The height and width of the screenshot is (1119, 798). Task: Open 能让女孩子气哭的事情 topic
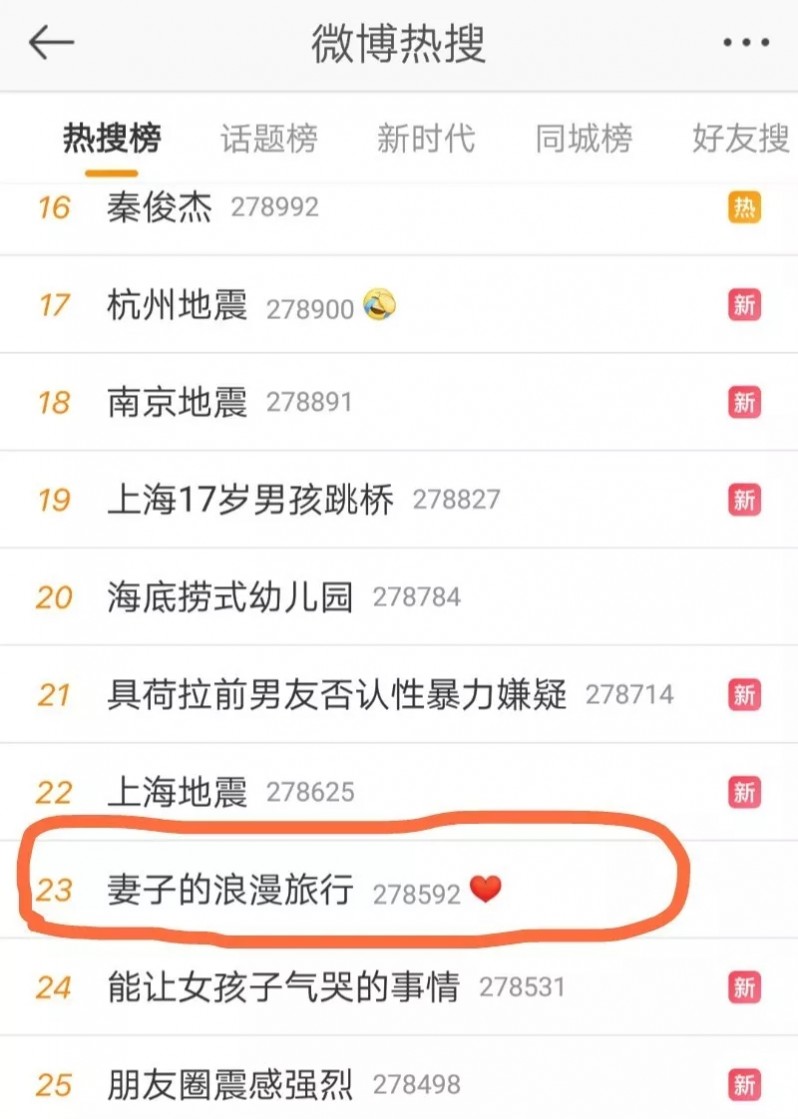(283, 988)
